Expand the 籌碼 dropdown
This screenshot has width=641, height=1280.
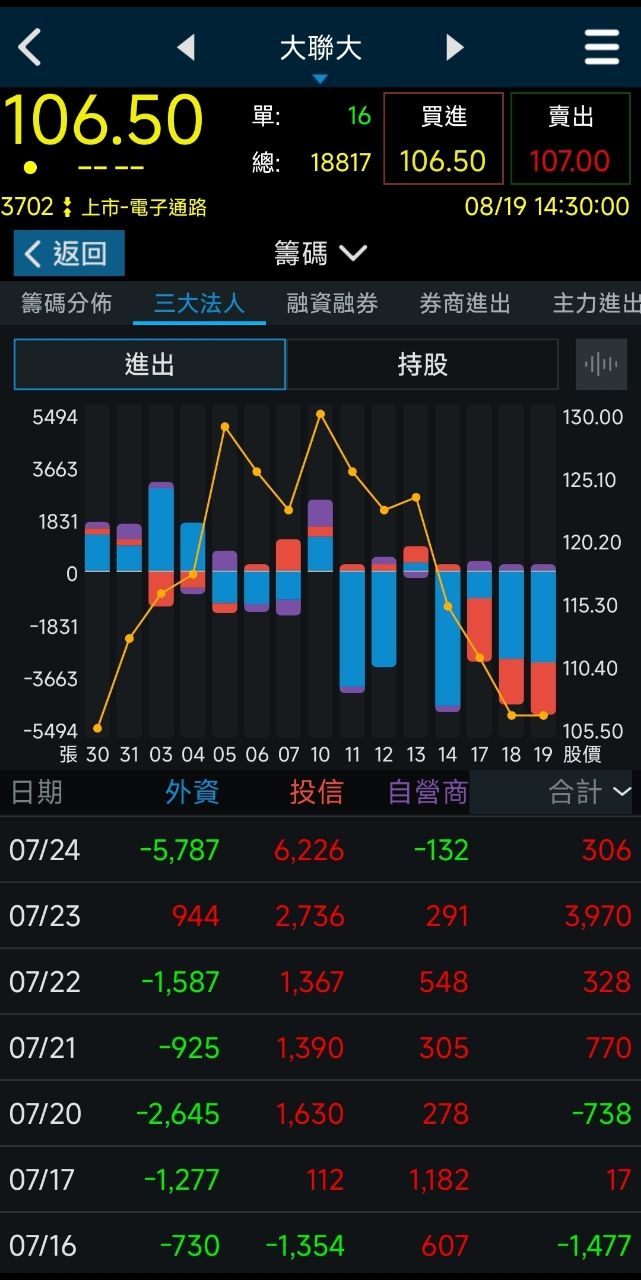pos(321,253)
